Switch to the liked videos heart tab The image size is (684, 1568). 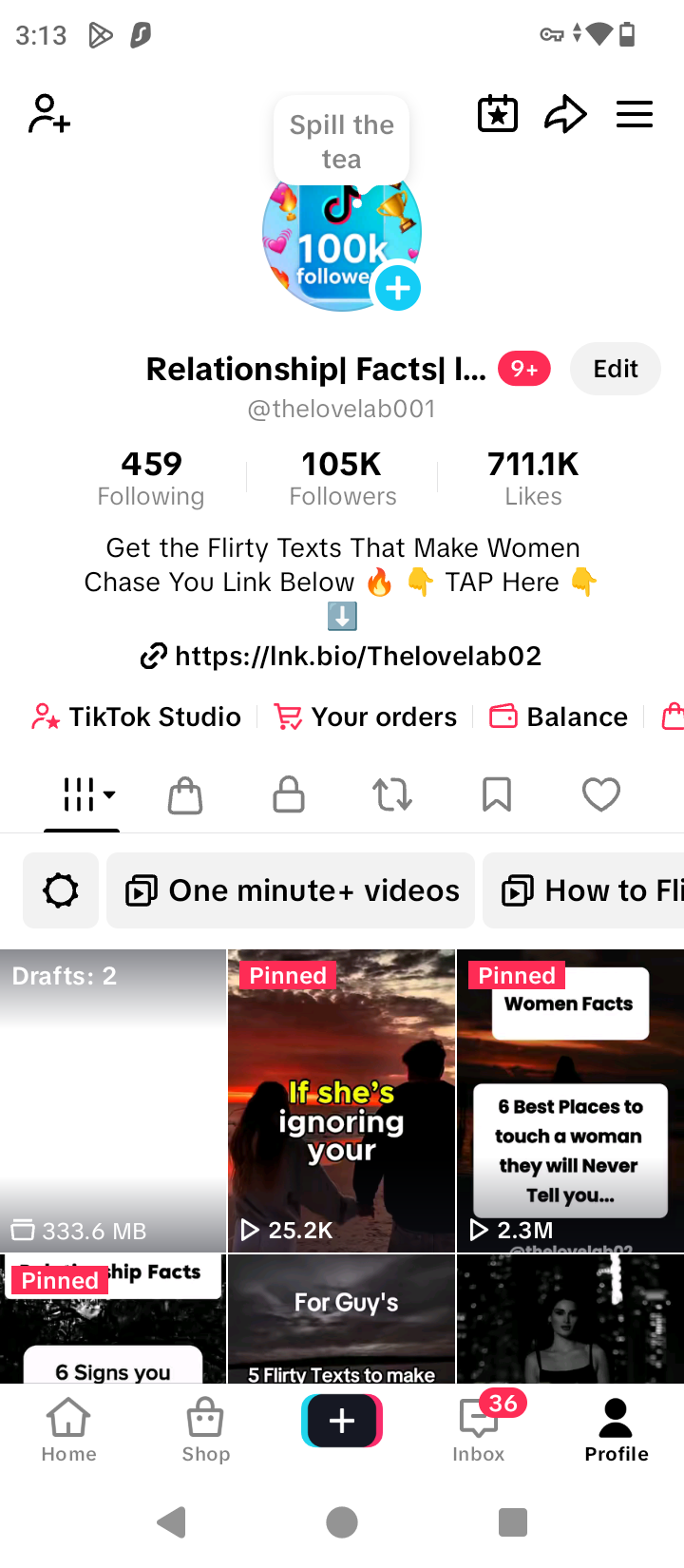tap(600, 794)
